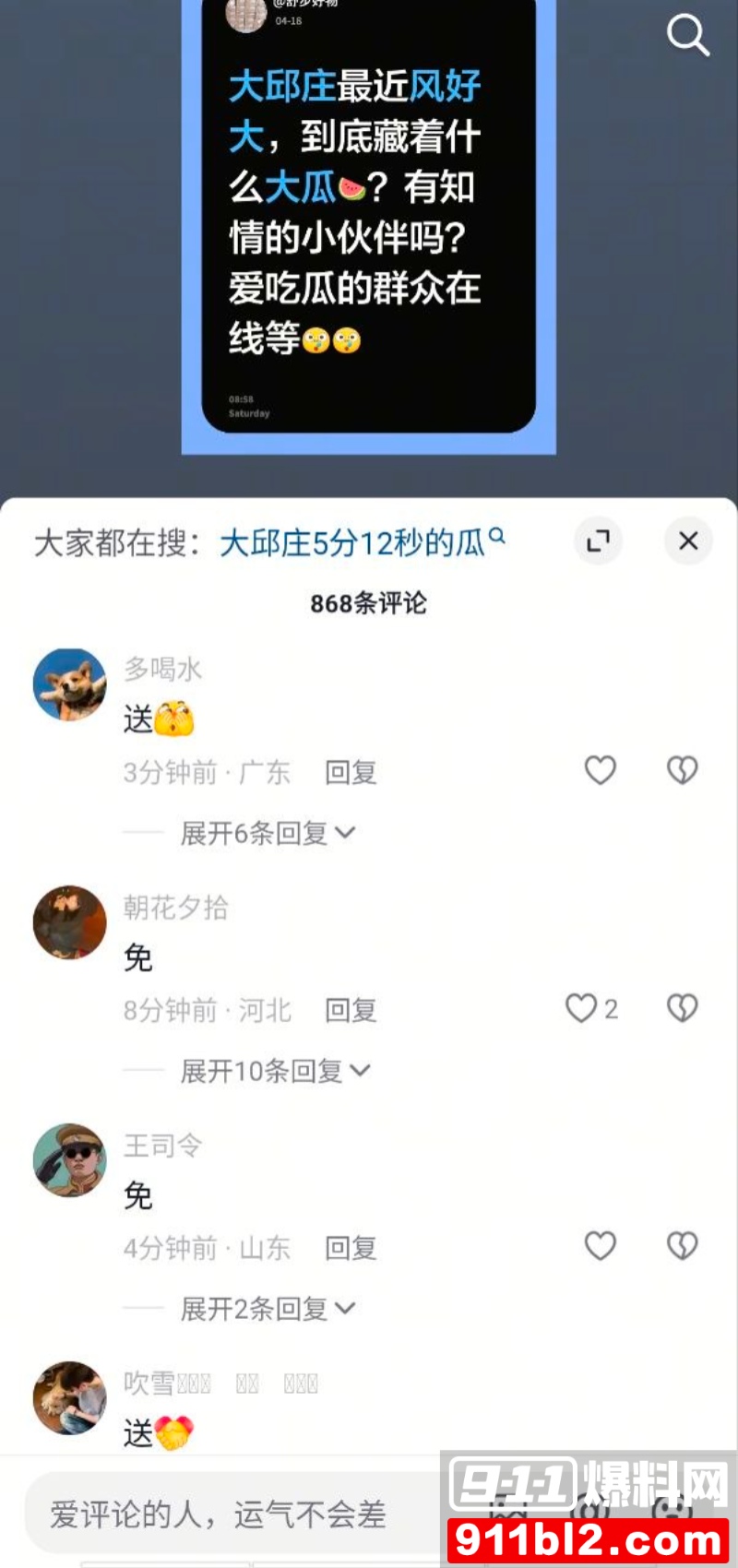
Task: Click the small search icon beside the trending phrase
Action: pos(498,537)
